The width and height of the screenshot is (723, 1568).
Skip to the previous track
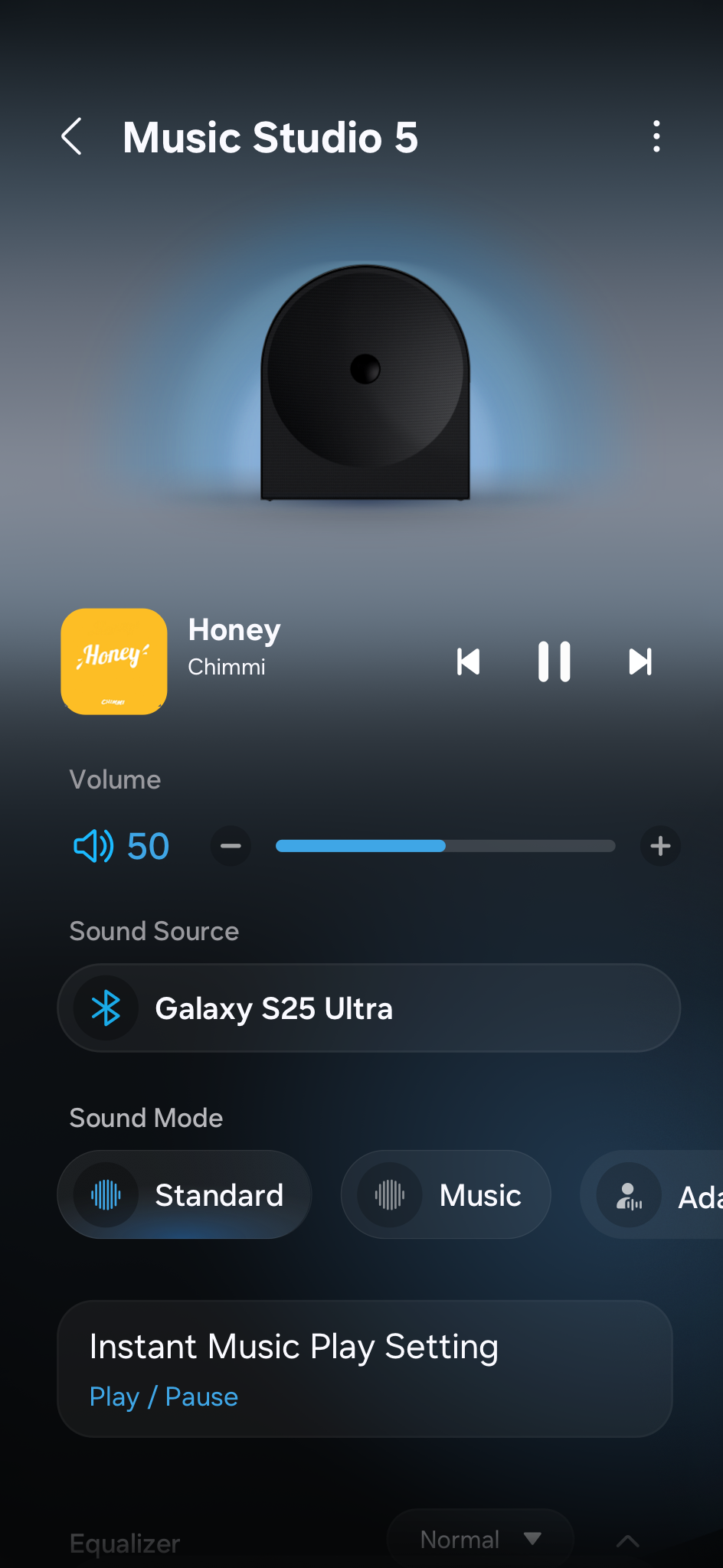point(468,661)
